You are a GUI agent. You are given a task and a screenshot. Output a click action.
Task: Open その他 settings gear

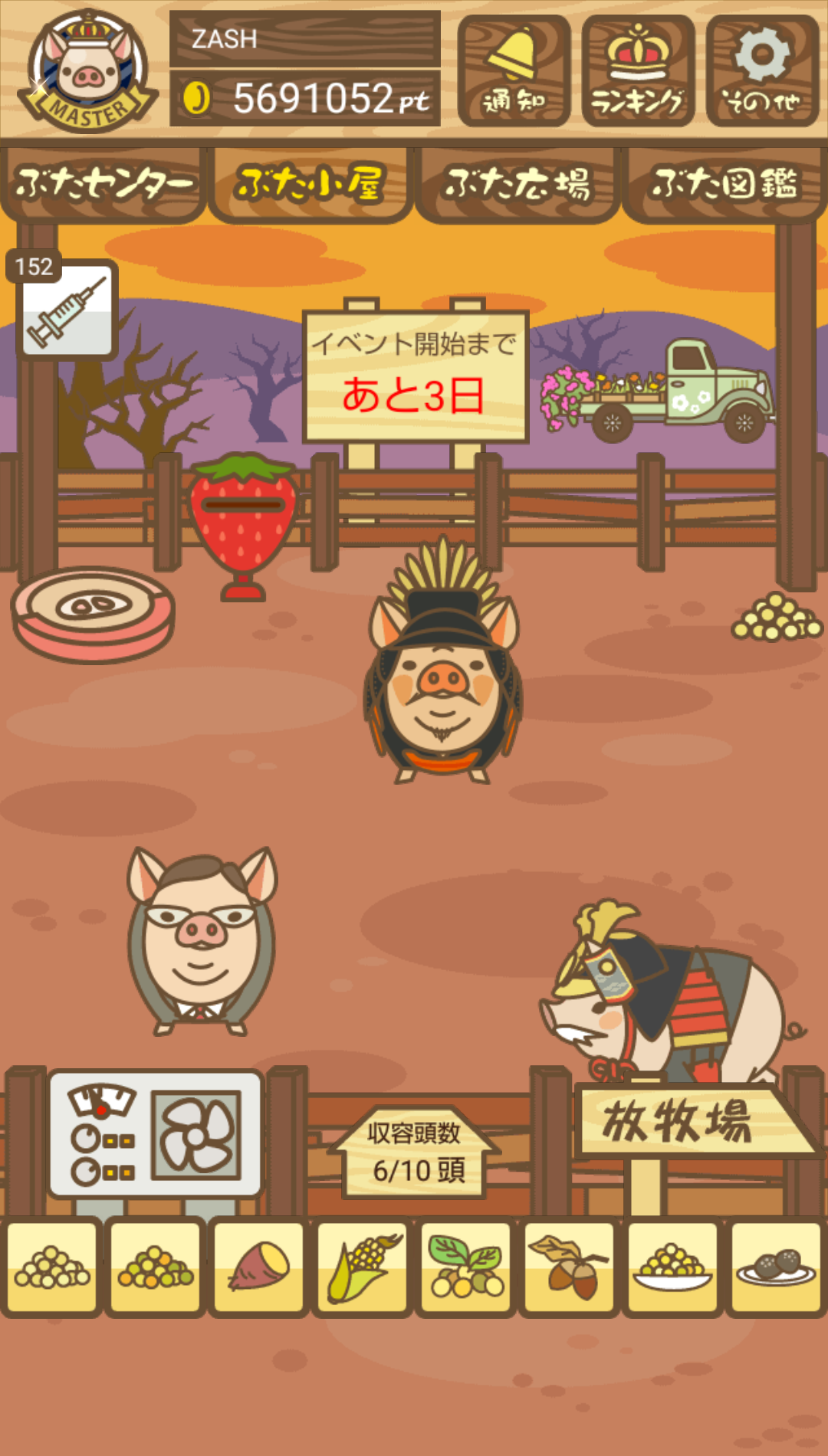coord(762,71)
